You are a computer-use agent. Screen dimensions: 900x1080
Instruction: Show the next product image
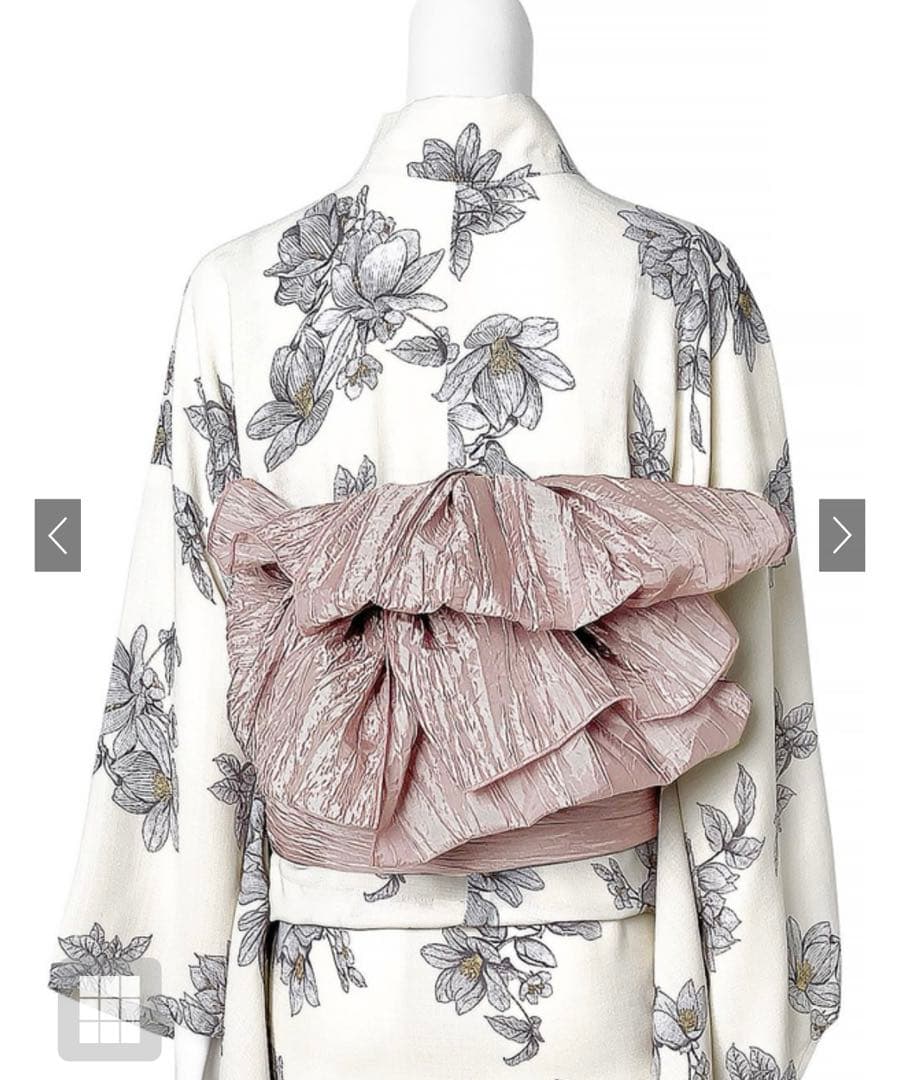[841, 536]
